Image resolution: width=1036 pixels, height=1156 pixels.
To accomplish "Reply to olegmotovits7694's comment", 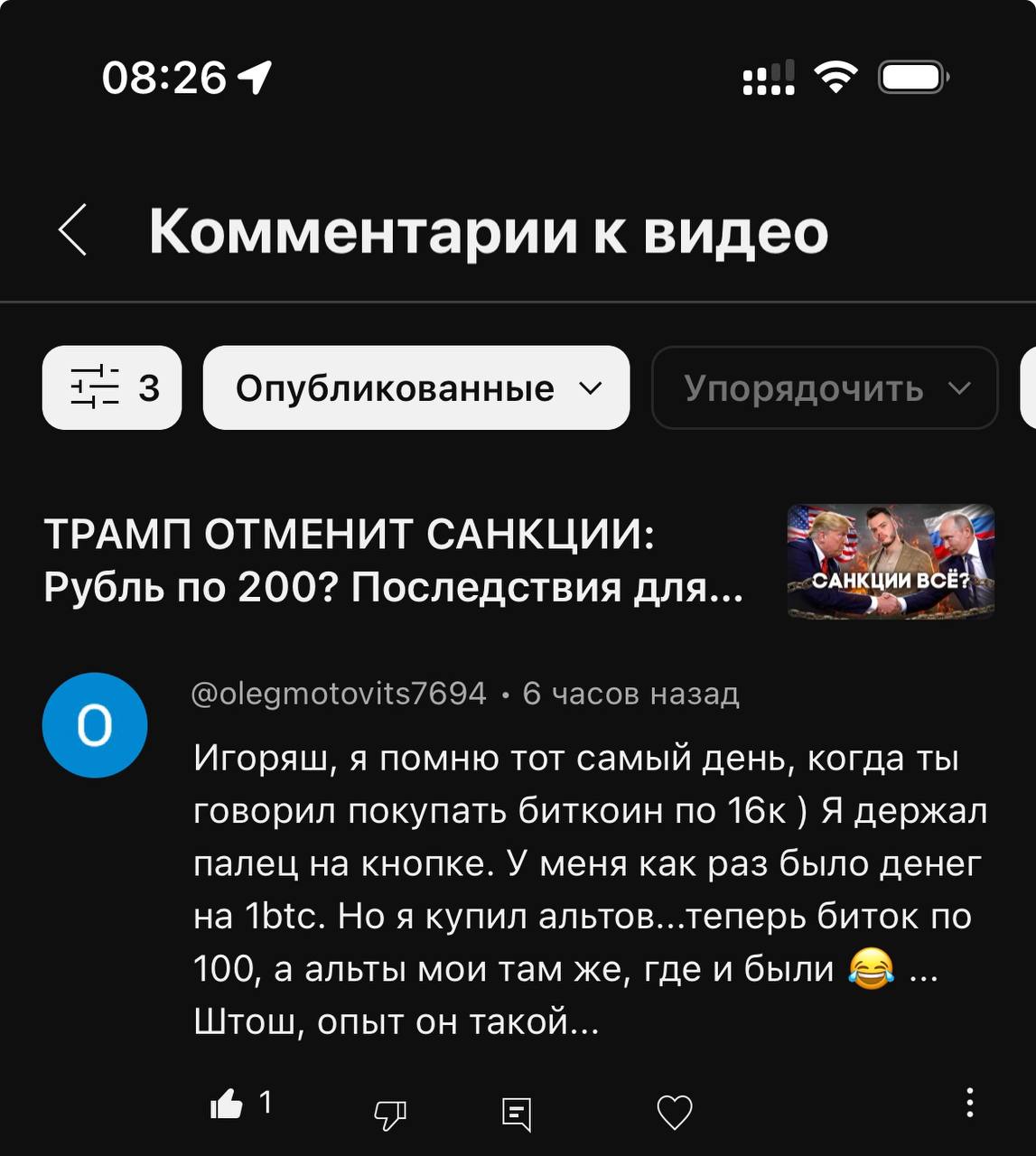I will 517,1114.
